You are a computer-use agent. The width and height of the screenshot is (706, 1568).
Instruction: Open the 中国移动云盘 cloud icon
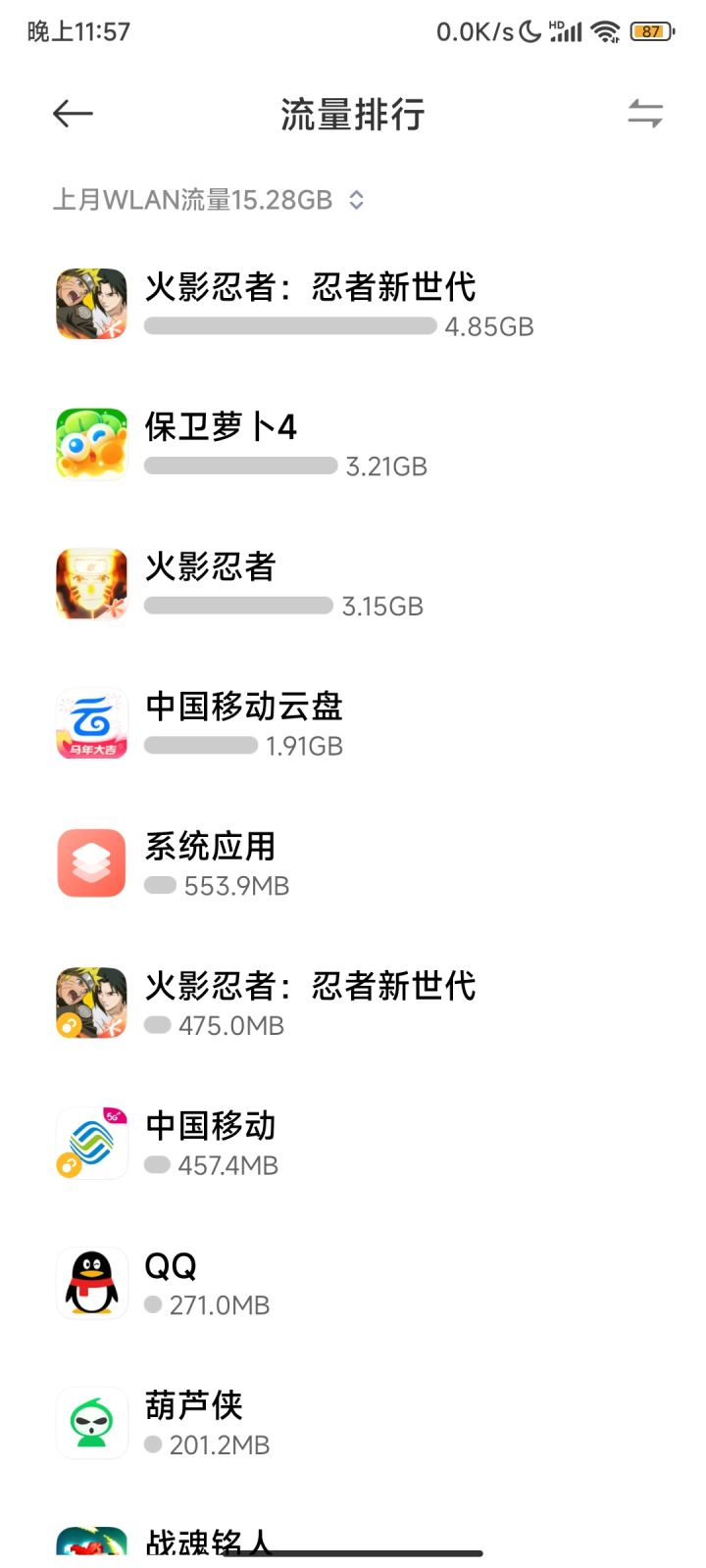[90, 722]
